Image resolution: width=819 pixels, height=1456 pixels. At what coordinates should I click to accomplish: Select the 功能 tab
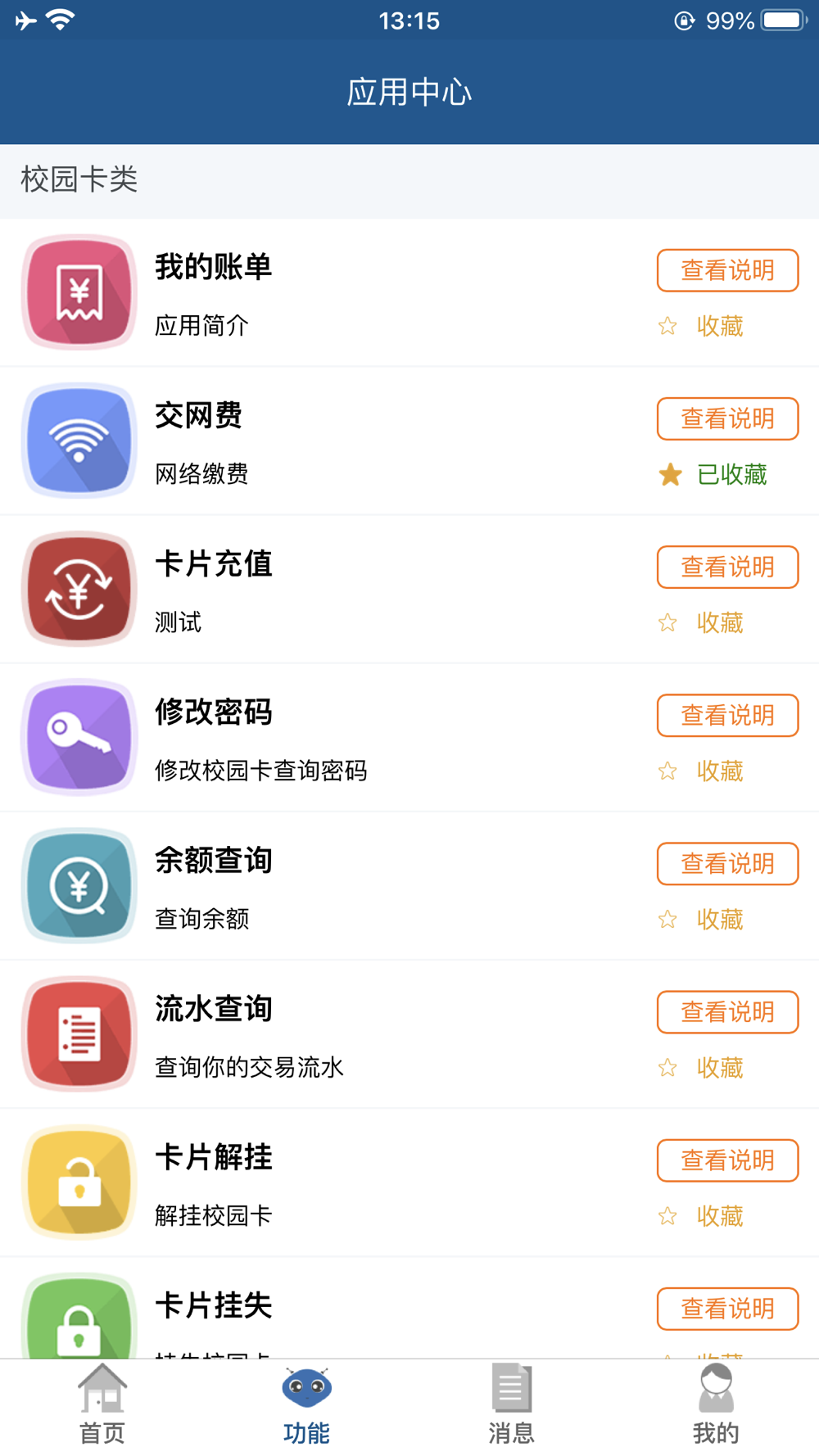tap(307, 1407)
